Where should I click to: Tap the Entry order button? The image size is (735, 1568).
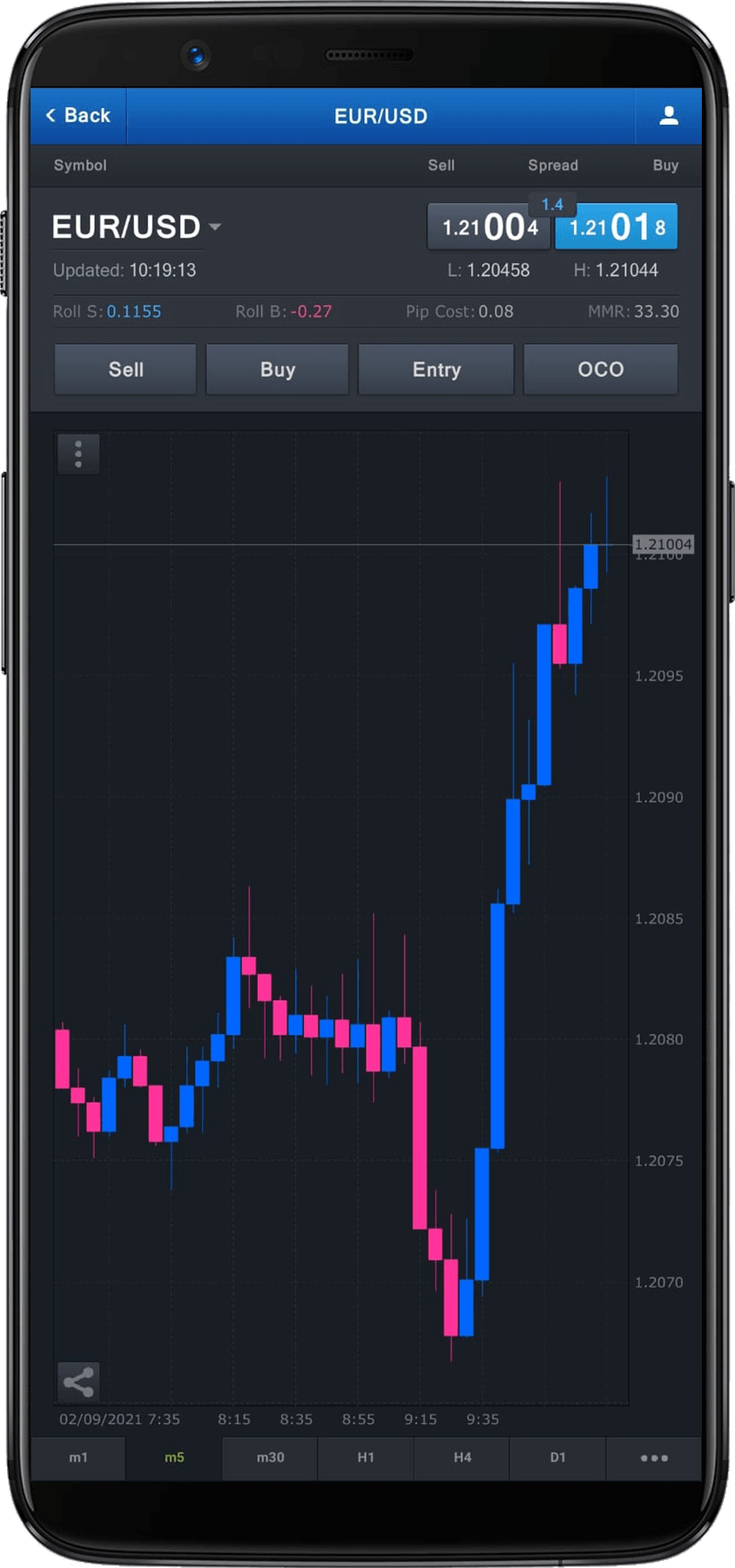coord(435,369)
